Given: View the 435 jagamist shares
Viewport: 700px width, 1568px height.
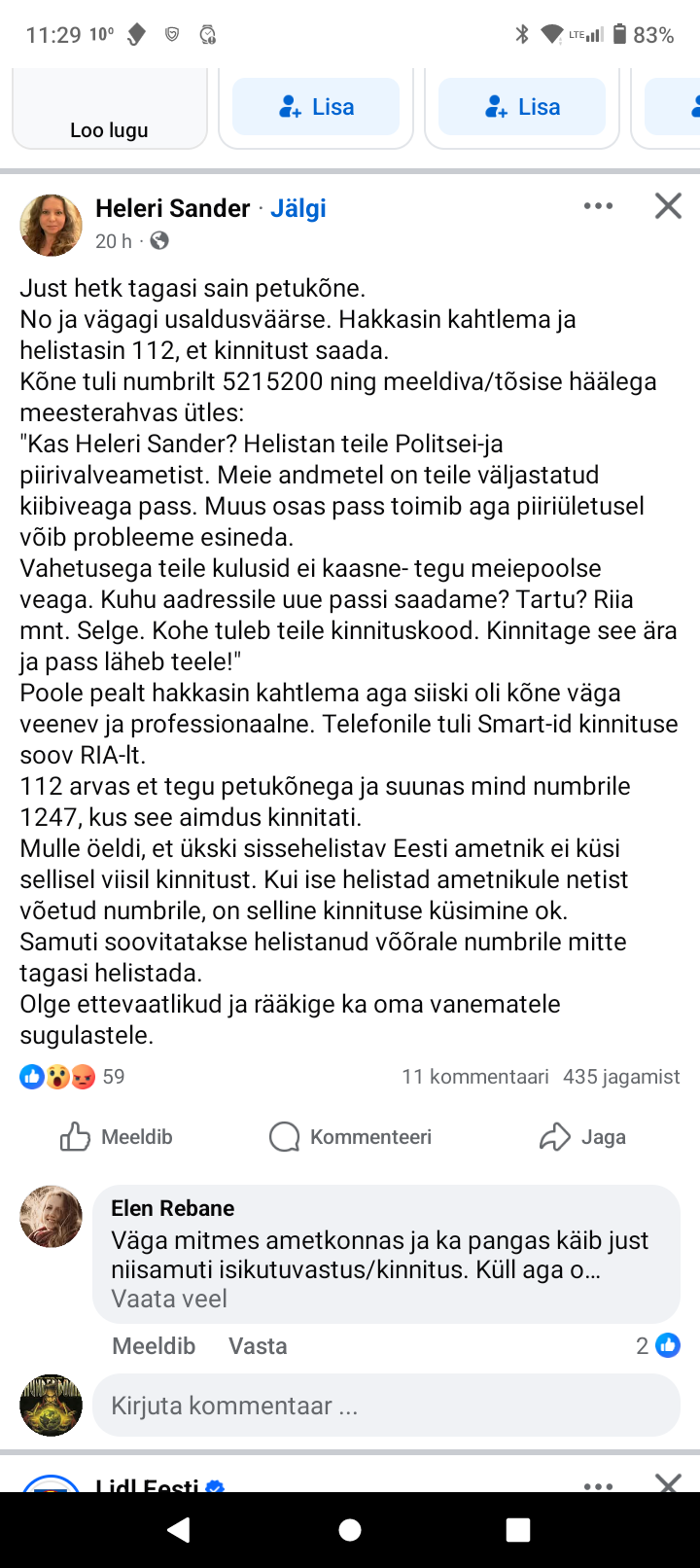Looking at the screenshot, I should click(x=621, y=1077).
